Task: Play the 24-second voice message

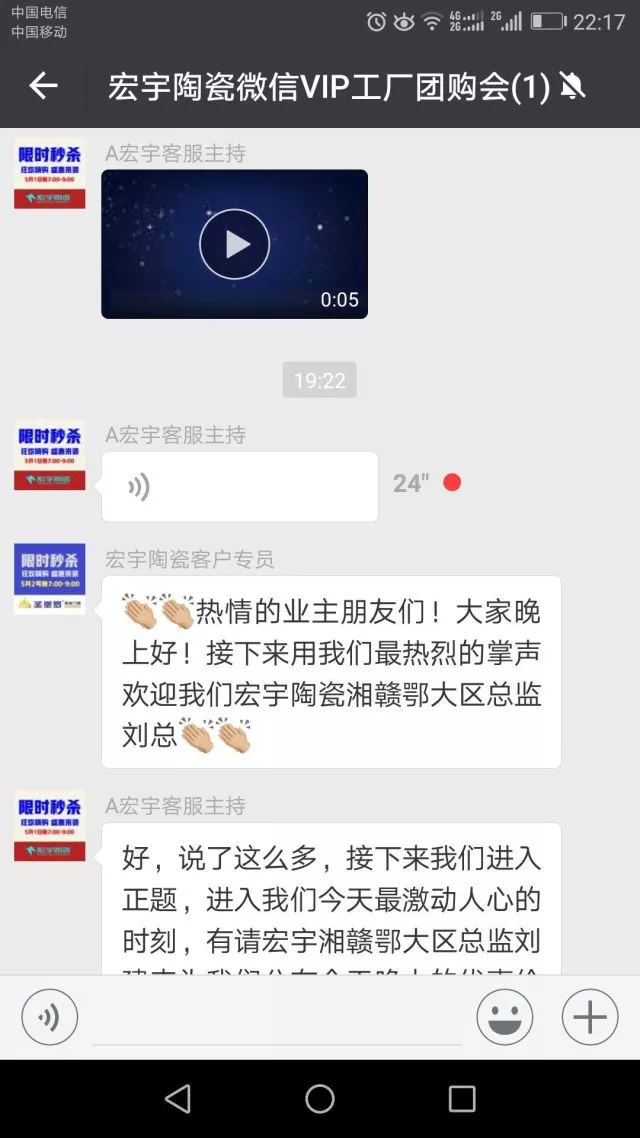Action: click(239, 487)
